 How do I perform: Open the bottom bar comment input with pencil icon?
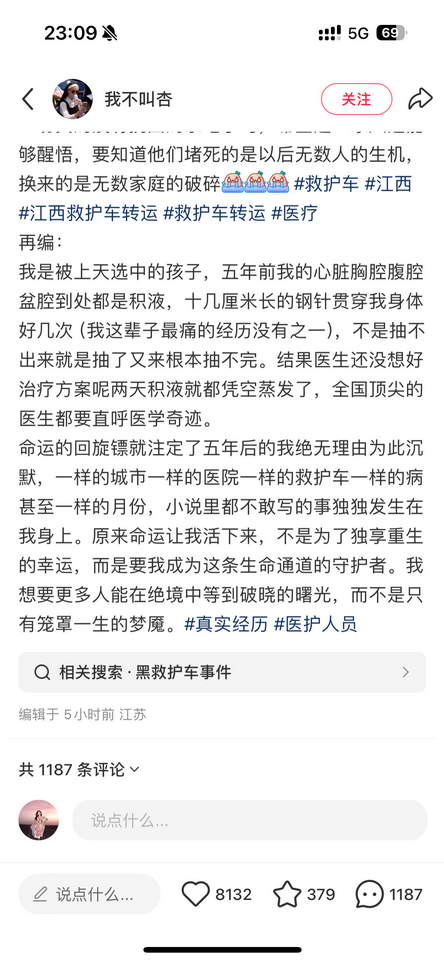click(x=90, y=894)
